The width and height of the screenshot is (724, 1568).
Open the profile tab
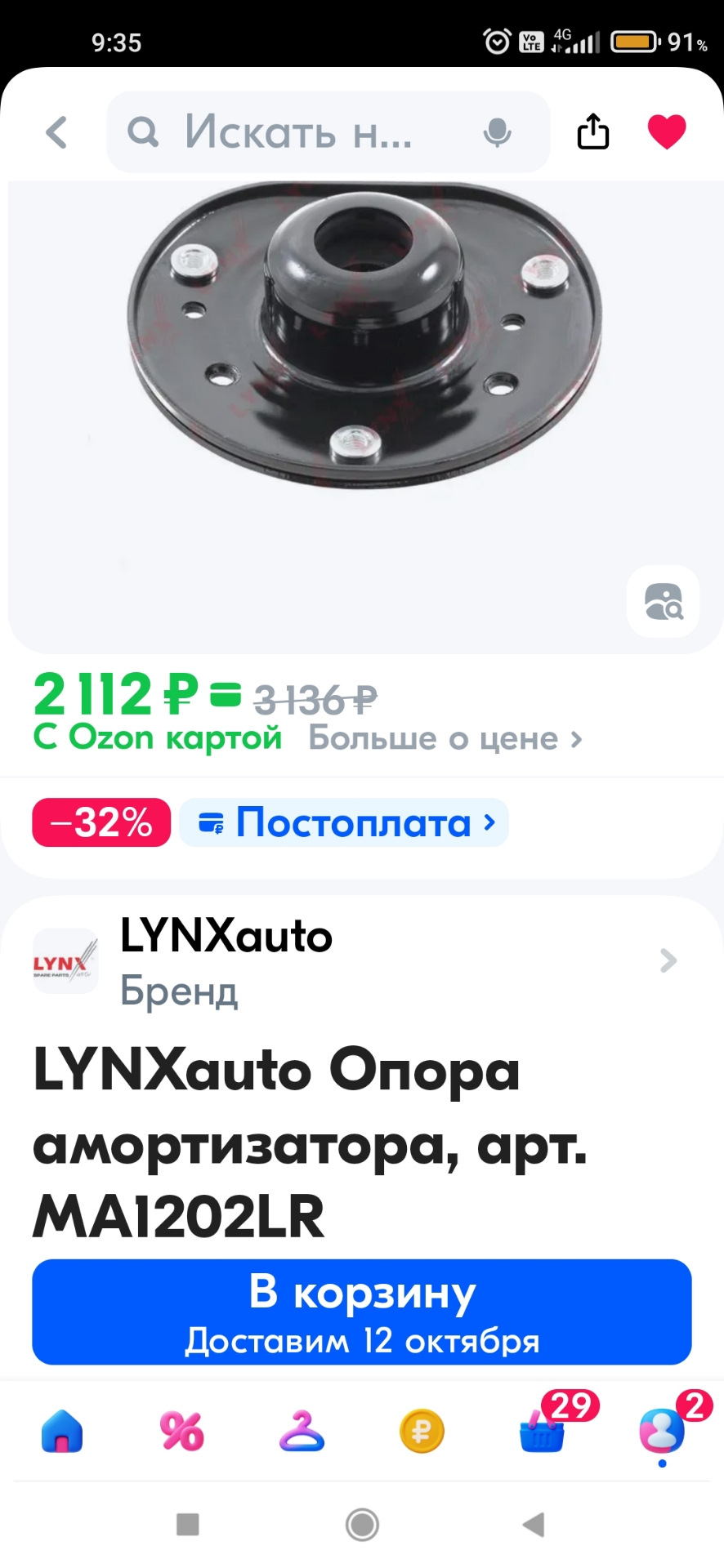[x=662, y=1432]
